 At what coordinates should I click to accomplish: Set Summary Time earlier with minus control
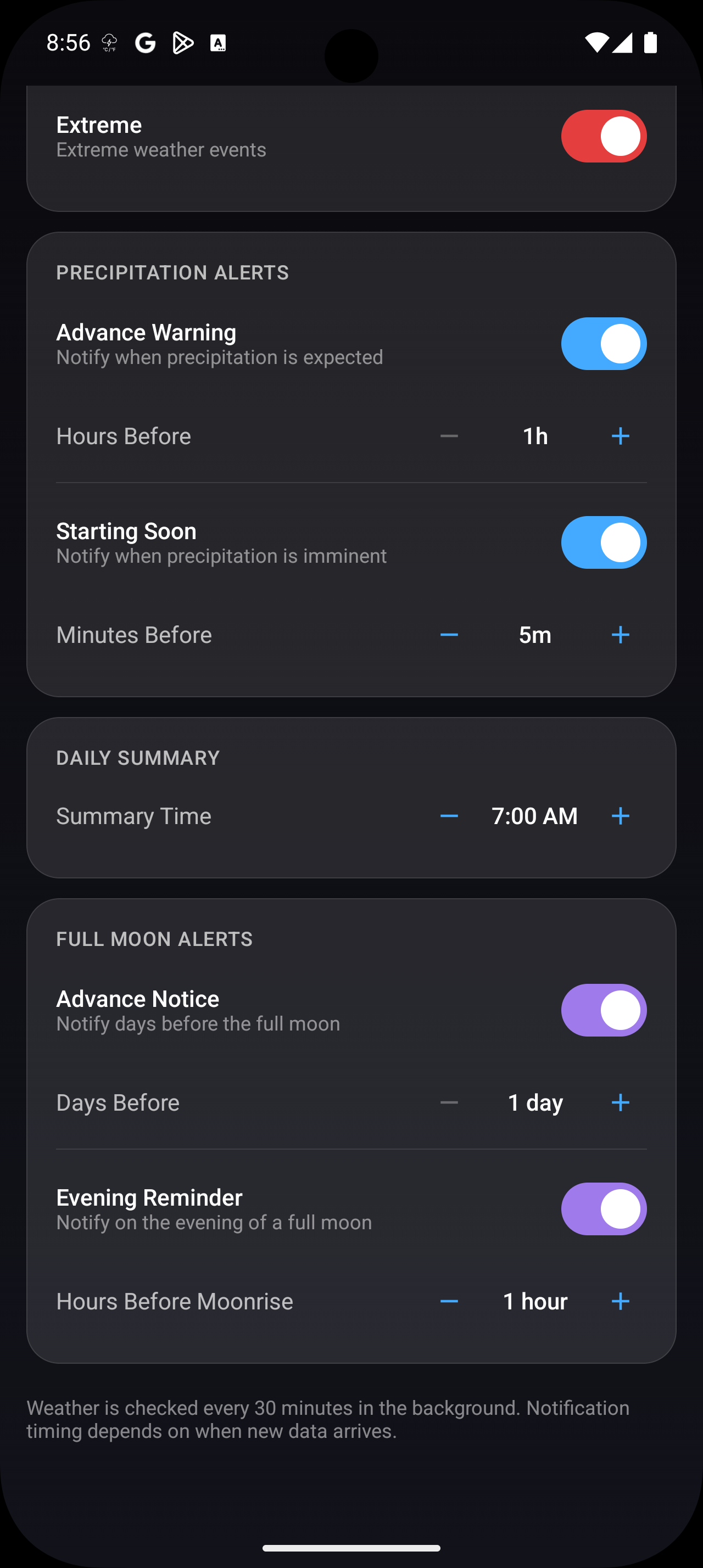449,816
